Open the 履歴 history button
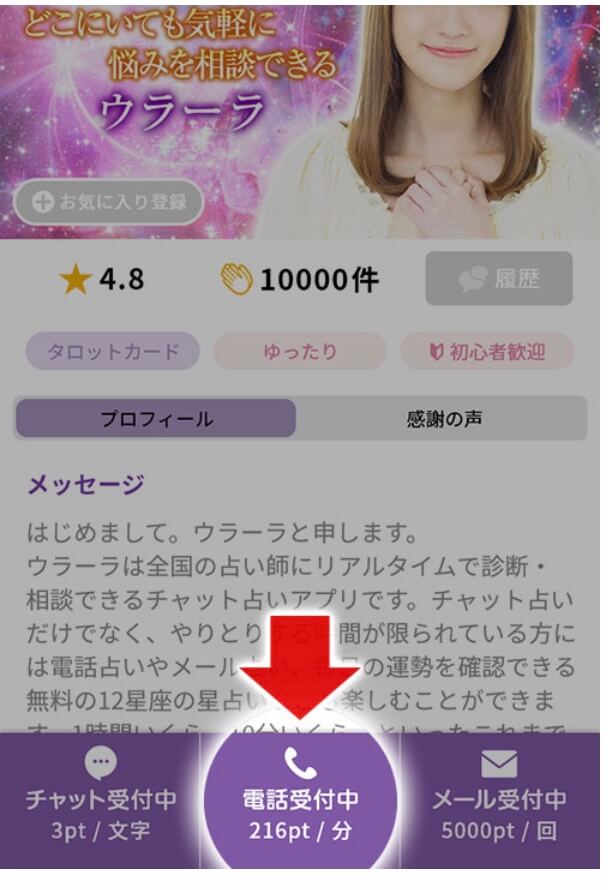608x890 pixels. click(499, 279)
